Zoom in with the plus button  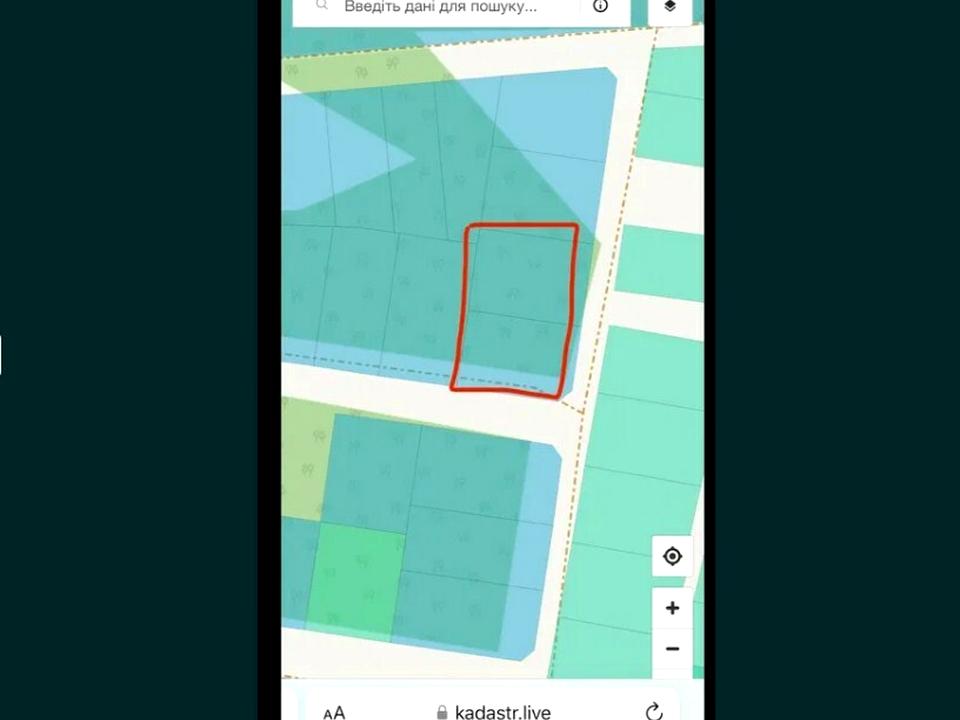(x=672, y=608)
